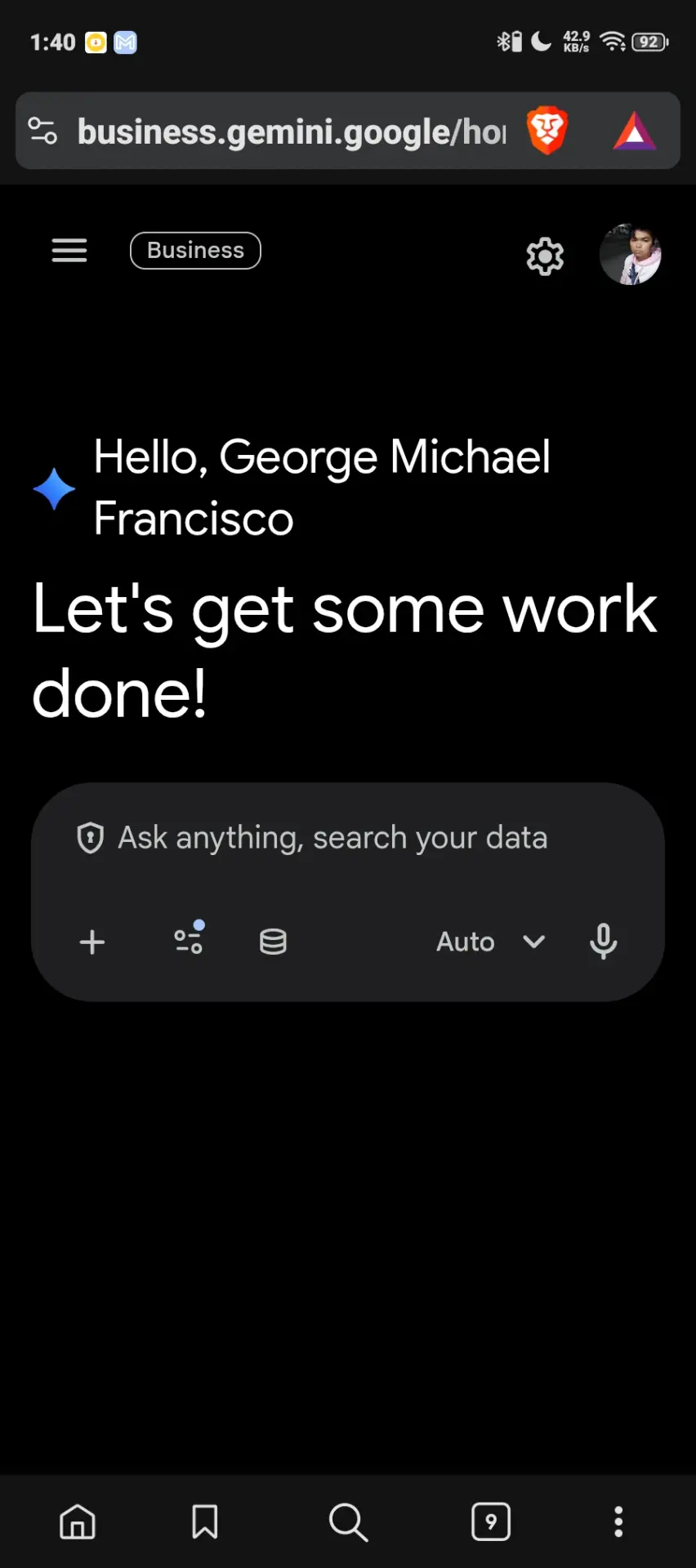Tap the browser search button
This screenshot has height=1568, width=696.
(348, 1522)
